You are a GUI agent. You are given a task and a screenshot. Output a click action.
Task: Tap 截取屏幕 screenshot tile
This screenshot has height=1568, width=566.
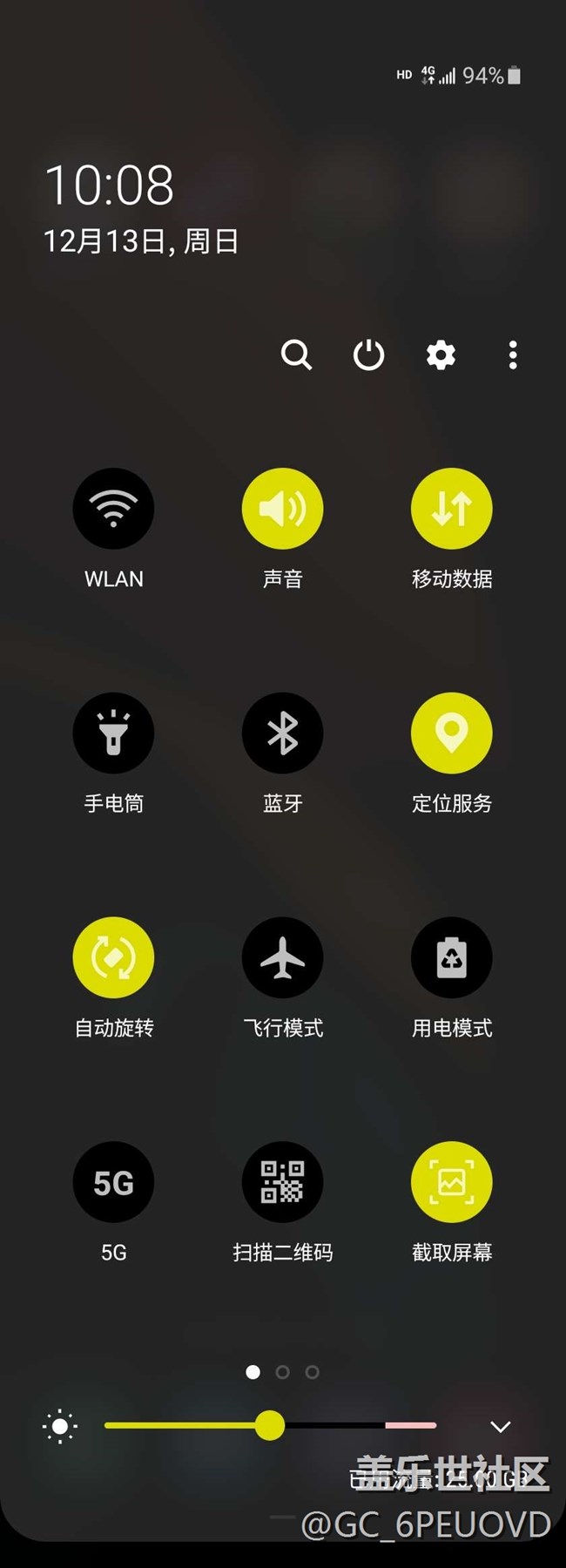(x=451, y=1182)
